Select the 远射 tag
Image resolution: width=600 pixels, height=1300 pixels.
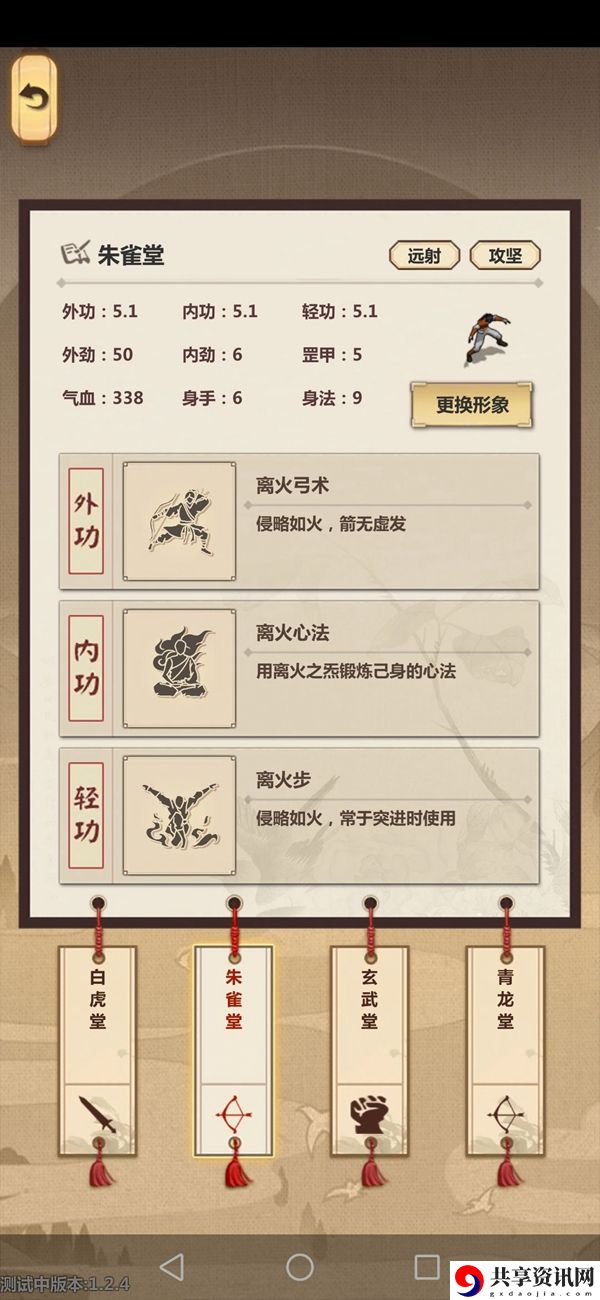(x=424, y=255)
